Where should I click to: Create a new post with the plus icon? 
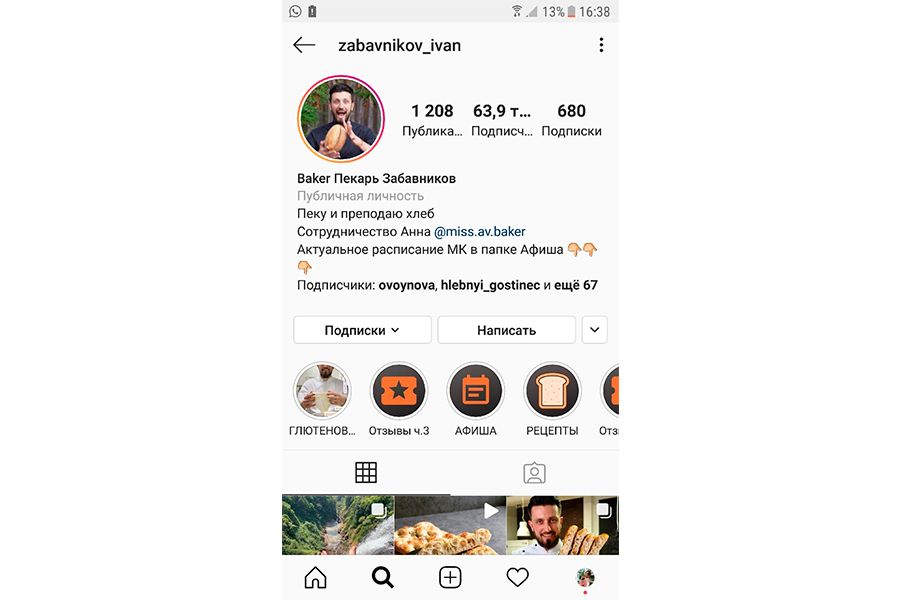[450, 577]
